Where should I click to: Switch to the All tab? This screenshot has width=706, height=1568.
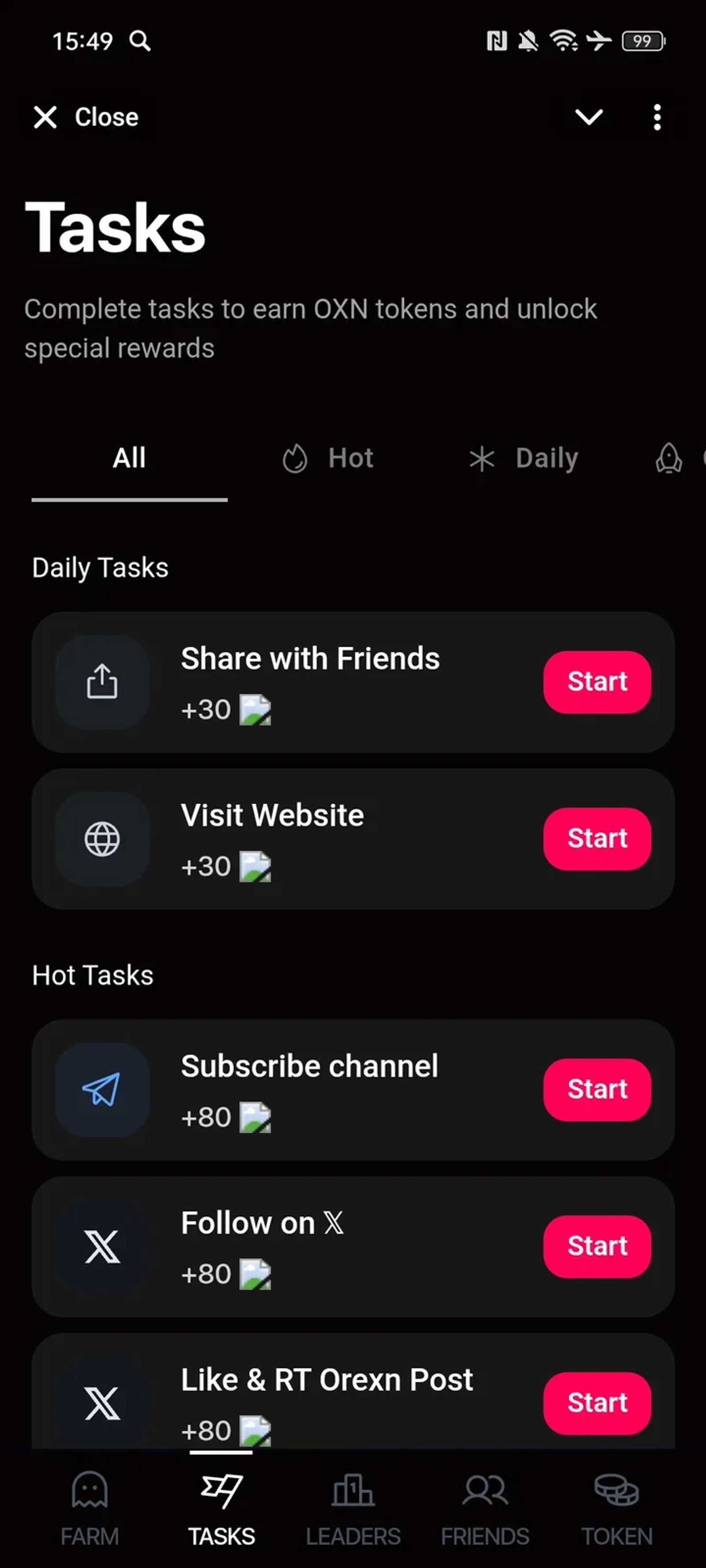click(128, 458)
